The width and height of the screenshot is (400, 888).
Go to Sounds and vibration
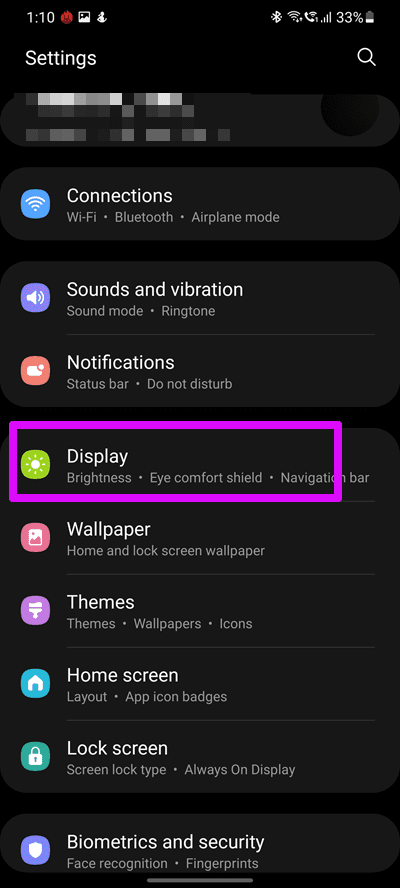pyautogui.click(x=200, y=298)
